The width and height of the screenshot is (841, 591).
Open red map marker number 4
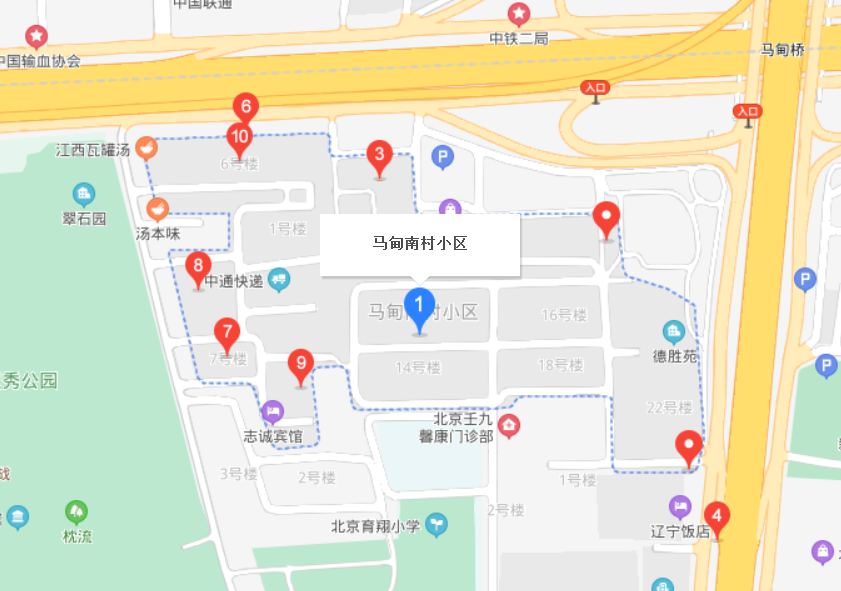pos(716,517)
